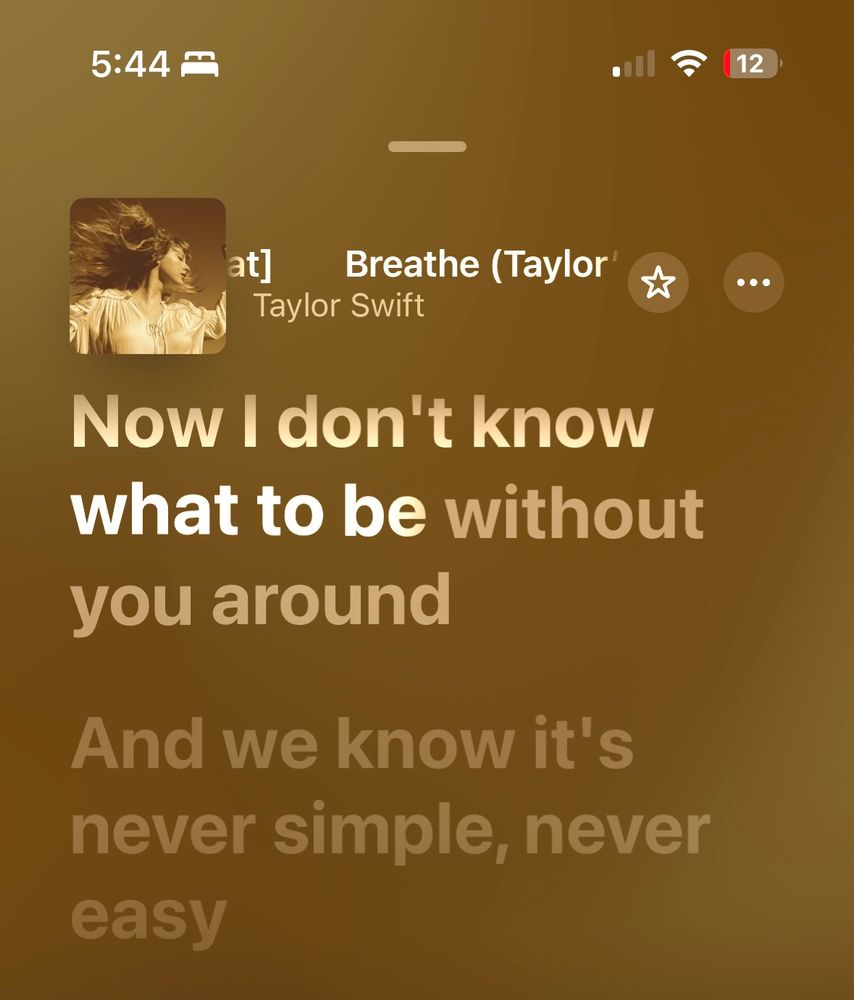Tap the star outline to add to favorites
Image resolution: width=854 pixels, height=1000 pixels.
tap(658, 282)
